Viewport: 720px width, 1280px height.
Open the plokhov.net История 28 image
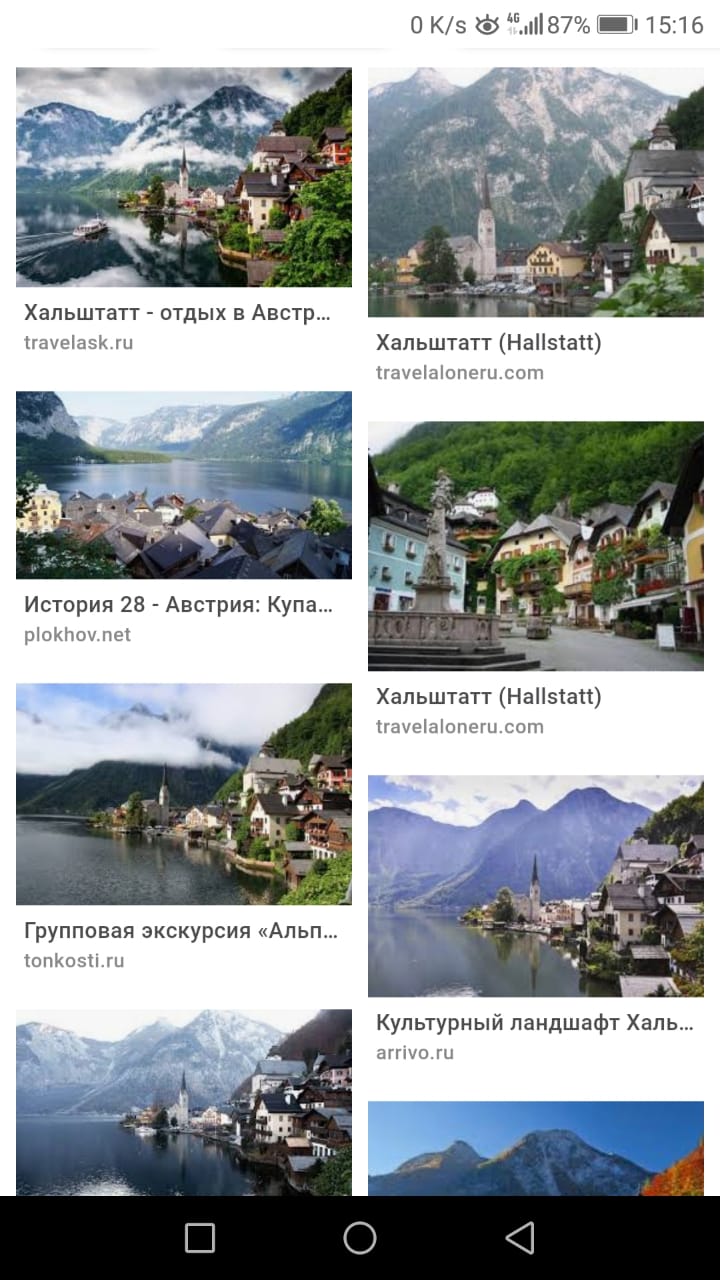(184, 485)
